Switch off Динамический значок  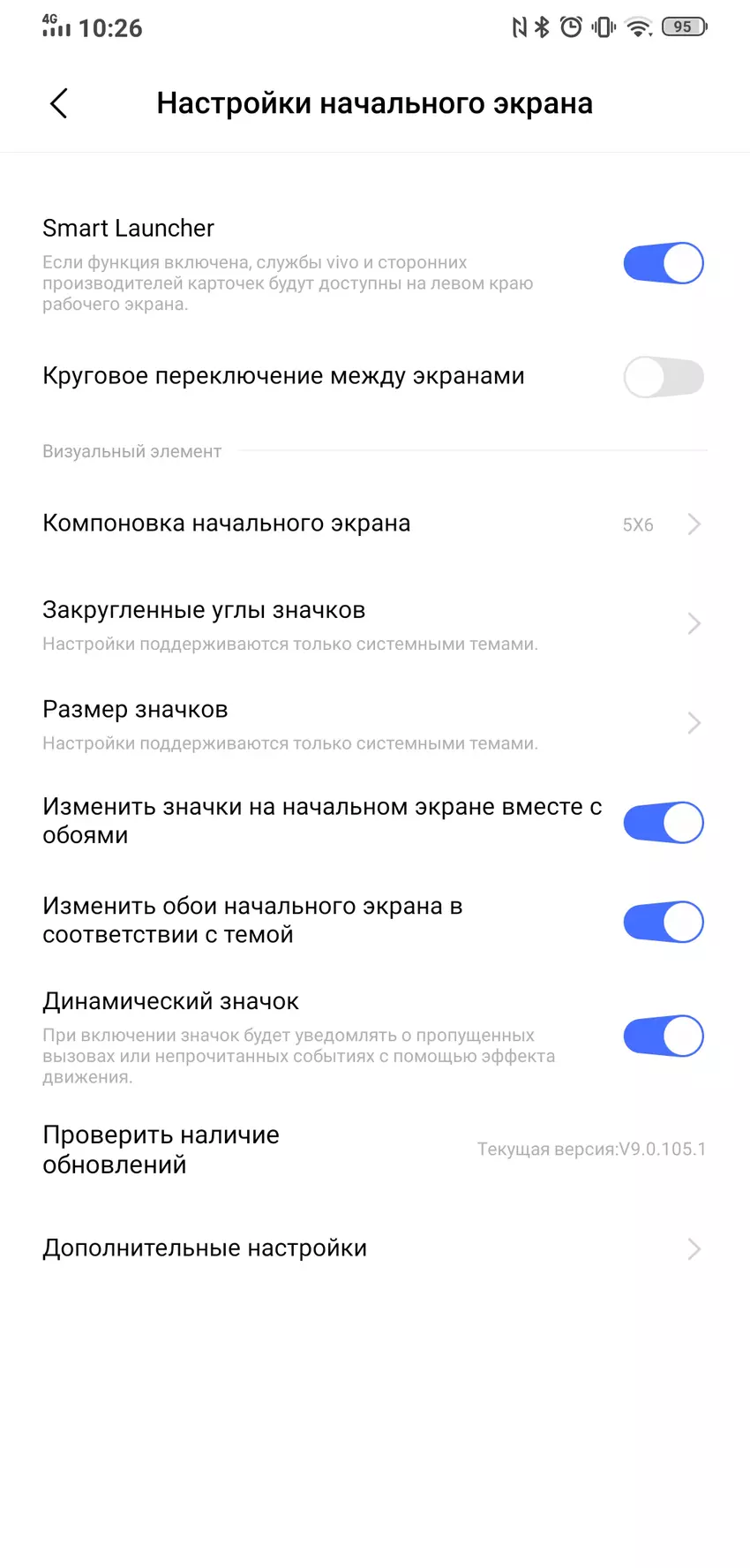pyautogui.click(x=663, y=1037)
